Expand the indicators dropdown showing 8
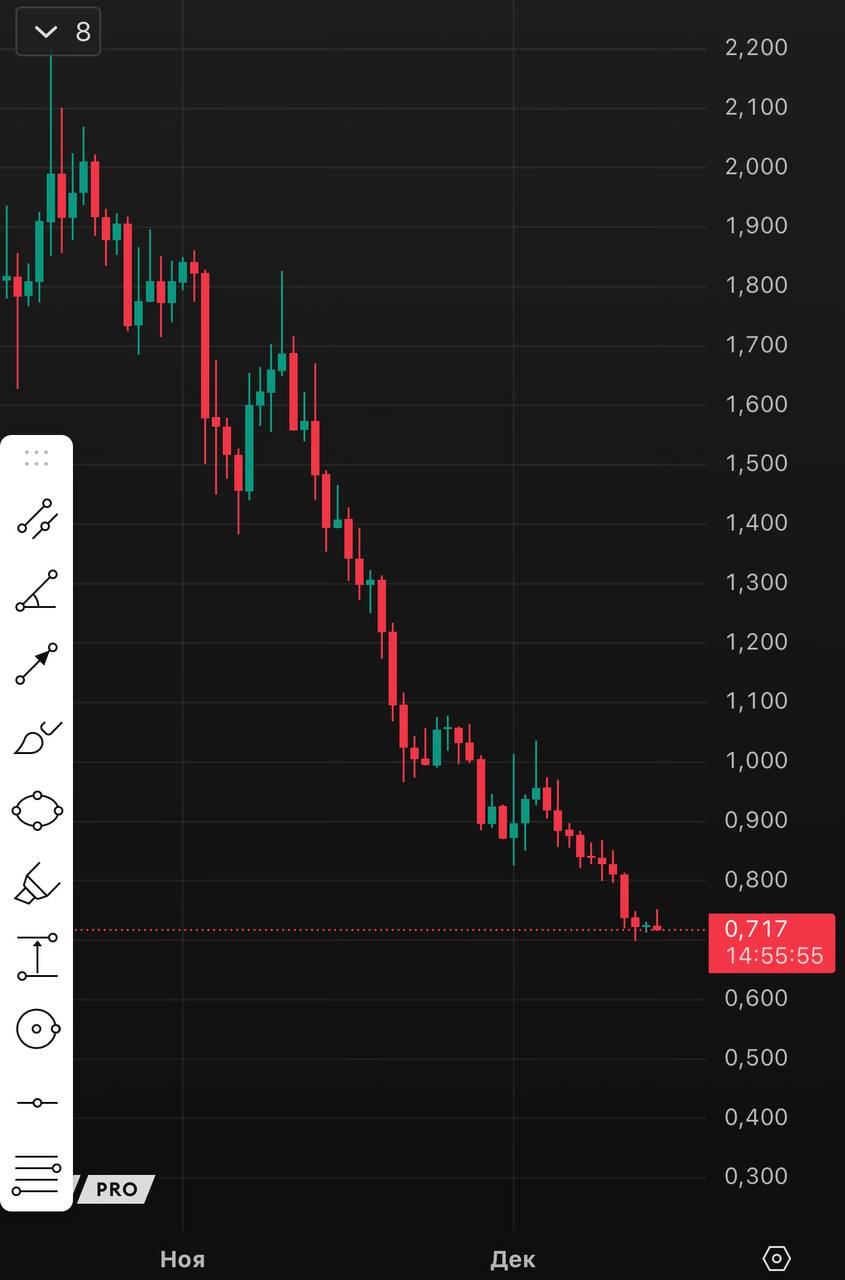845x1280 pixels. pyautogui.click(x=58, y=32)
